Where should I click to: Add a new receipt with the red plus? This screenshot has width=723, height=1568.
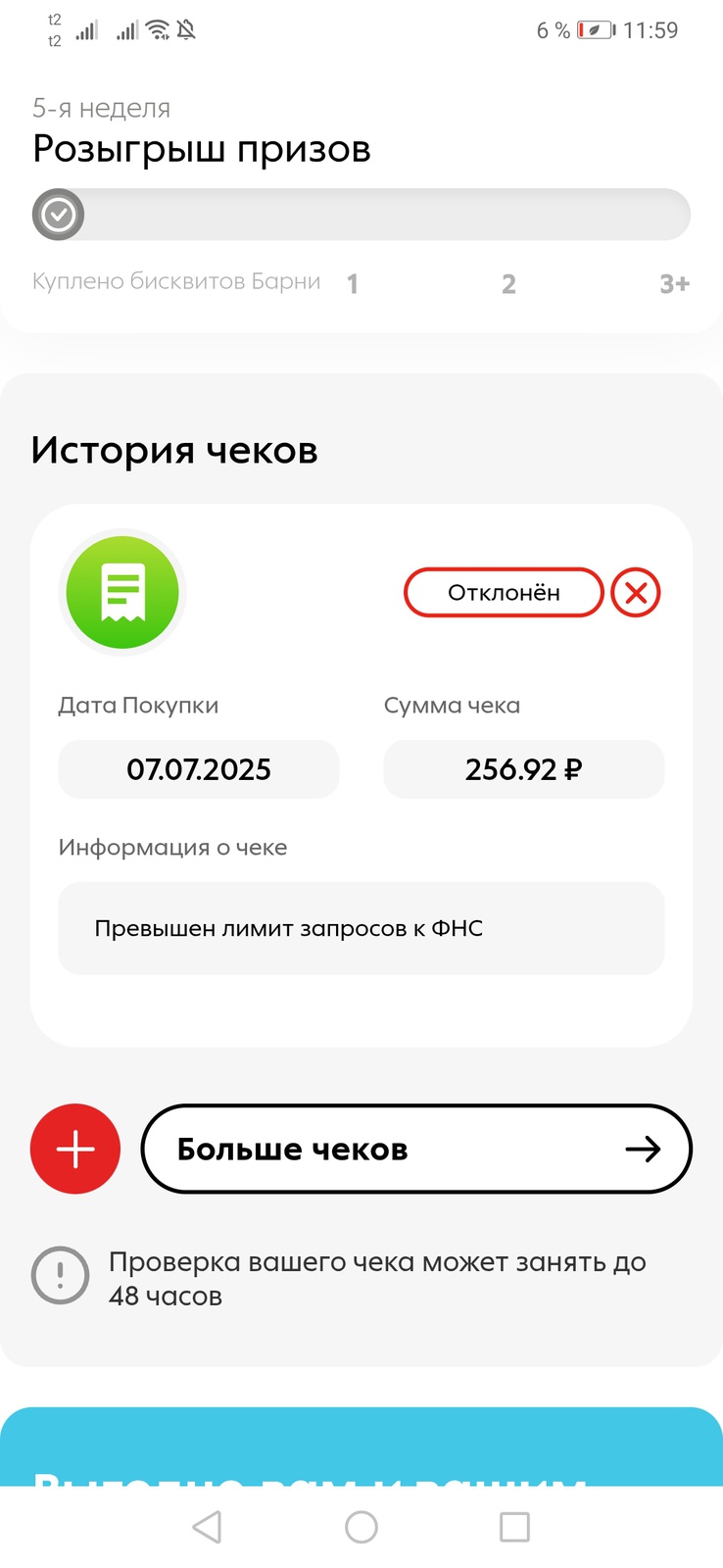click(x=75, y=1149)
